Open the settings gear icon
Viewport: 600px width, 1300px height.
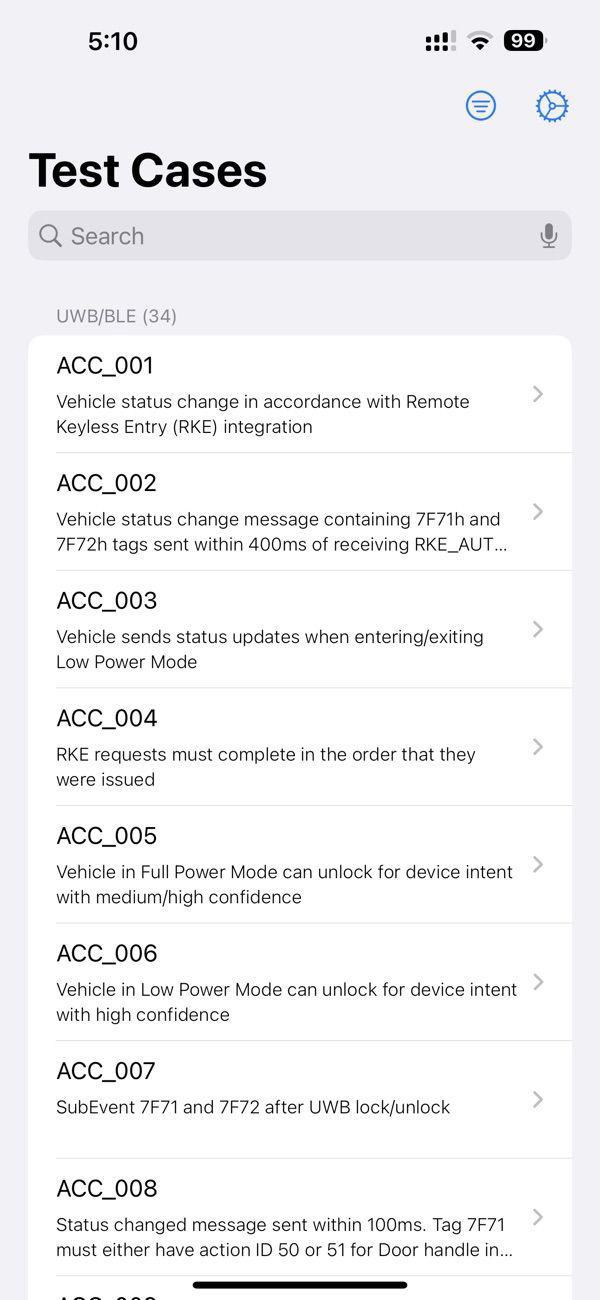point(552,105)
